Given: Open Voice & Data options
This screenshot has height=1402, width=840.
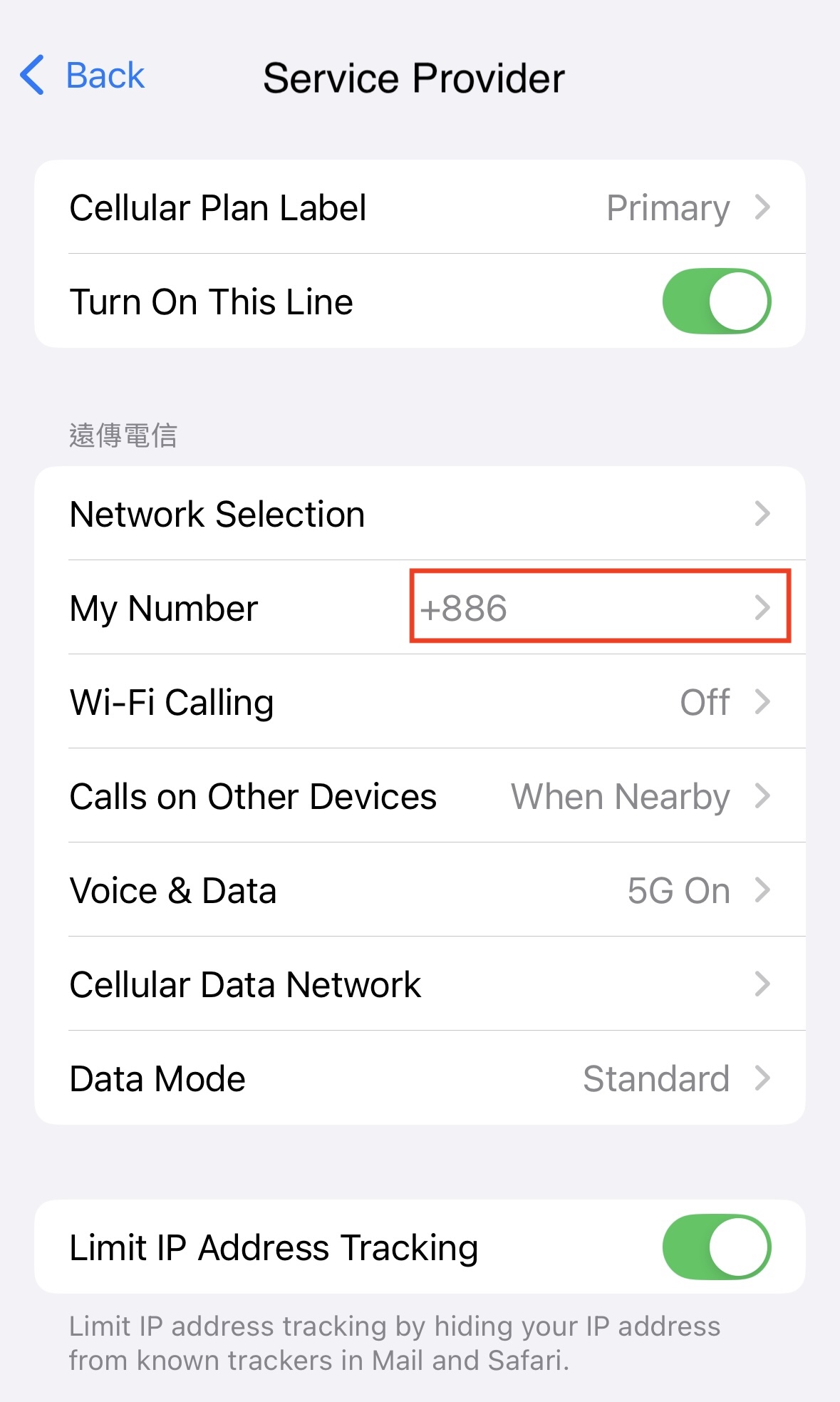Looking at the screenshot, I should coord(420,890).
